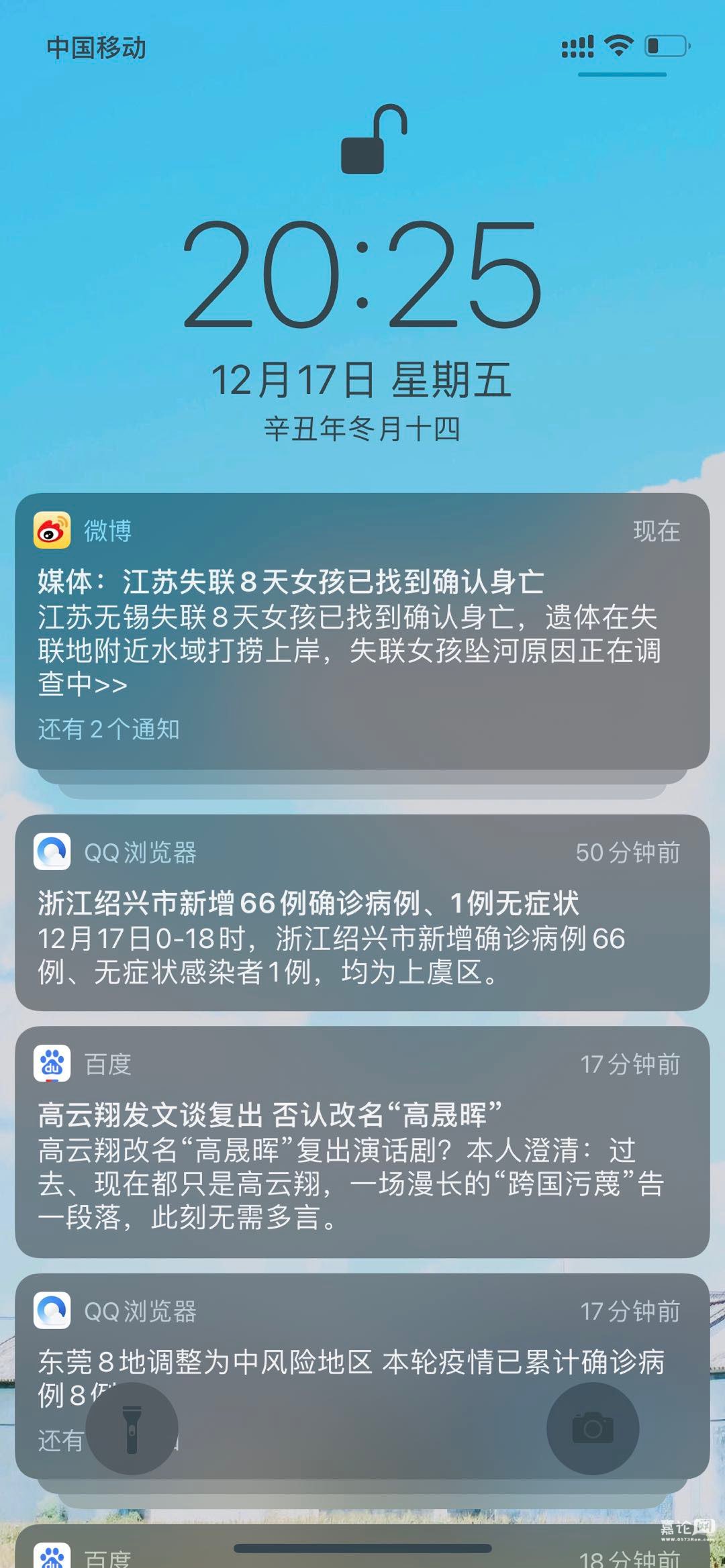Launch the camera shortcut

click(x=592, y=1428)
